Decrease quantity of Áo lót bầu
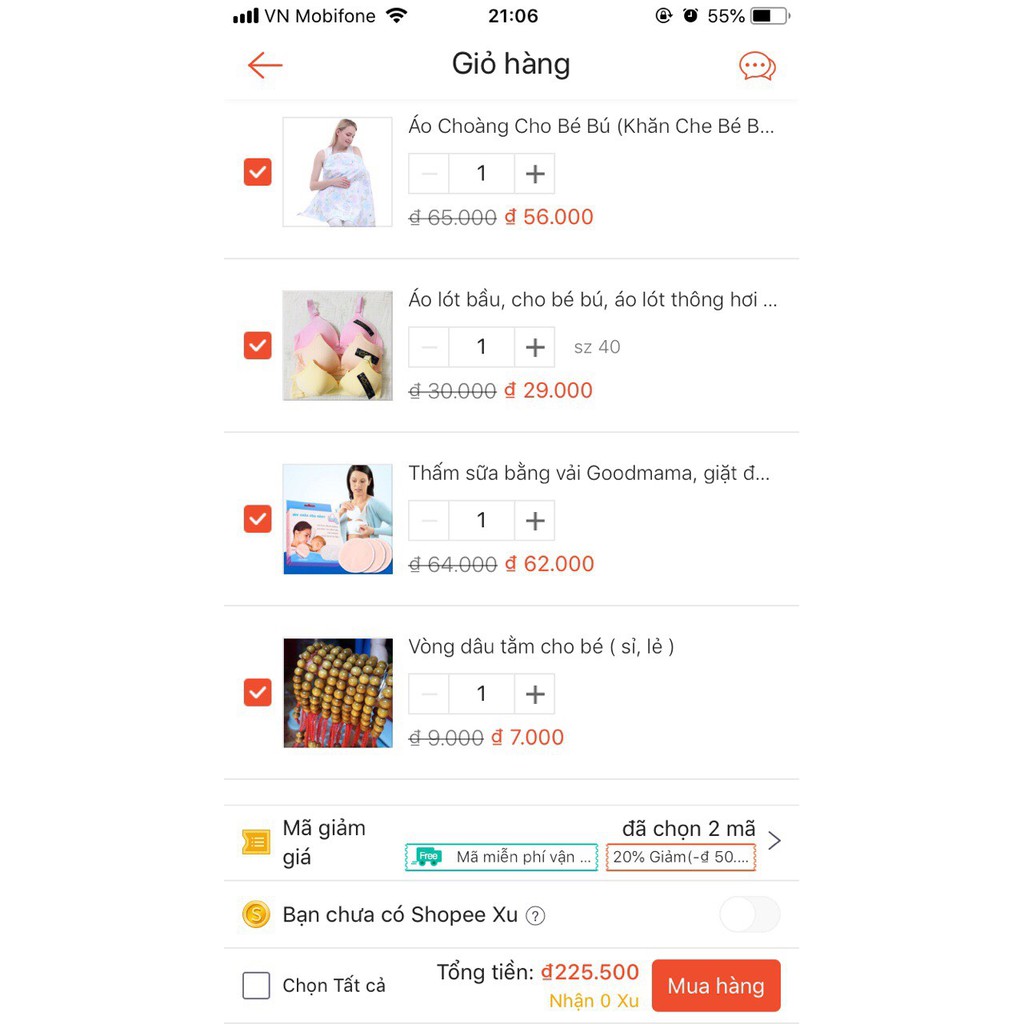This screenshot has width=1024, height=1024. (x=429, y=347)
